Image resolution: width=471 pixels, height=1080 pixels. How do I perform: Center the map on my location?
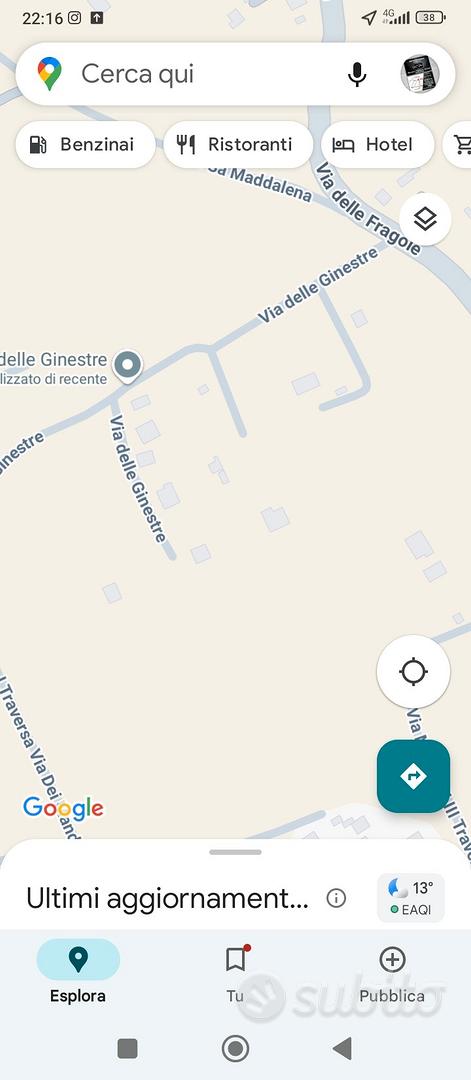point(413,672)
